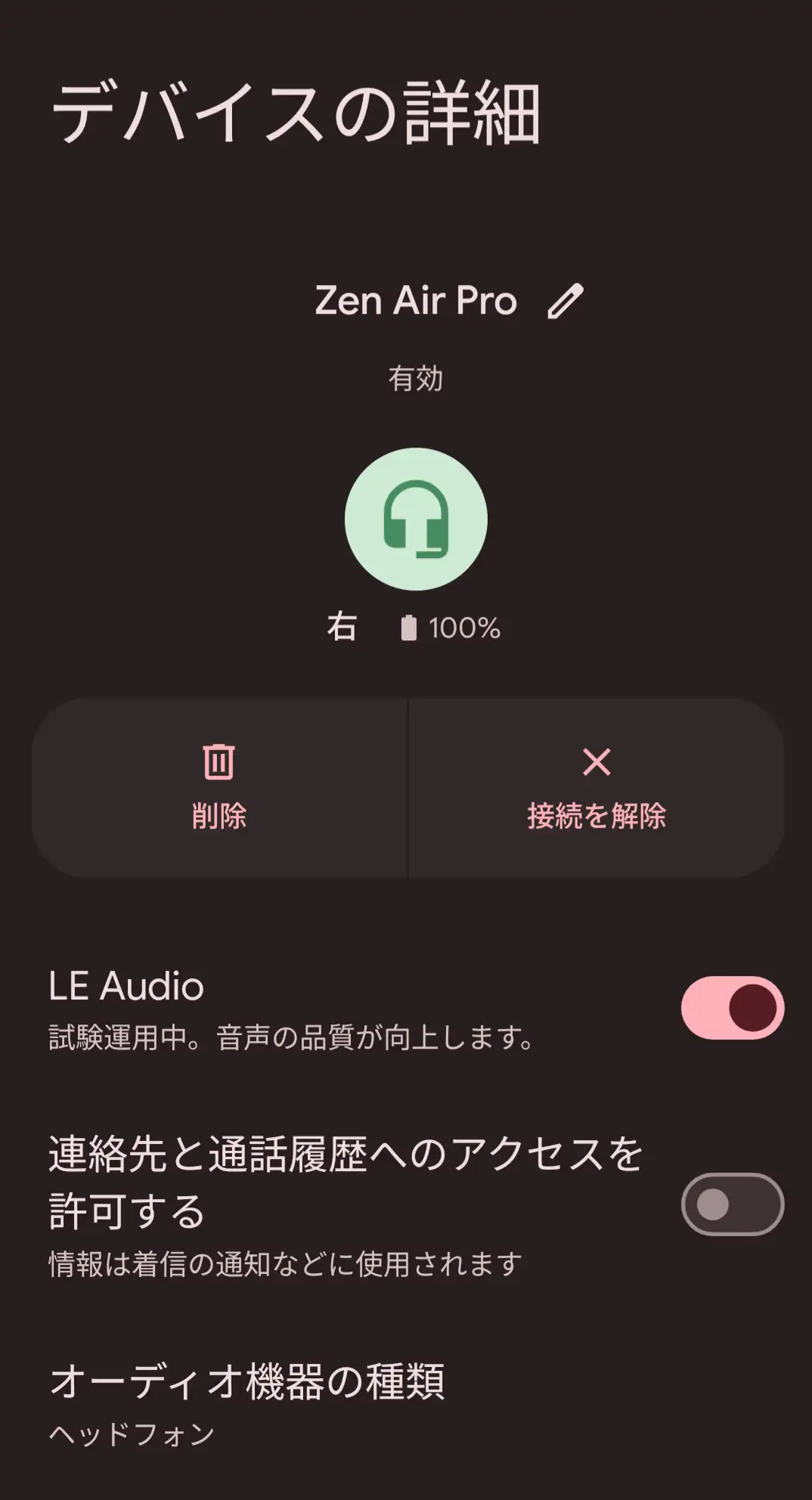
Task: Select the 右 earbud indicator
Action: click(x=342, y=626)
